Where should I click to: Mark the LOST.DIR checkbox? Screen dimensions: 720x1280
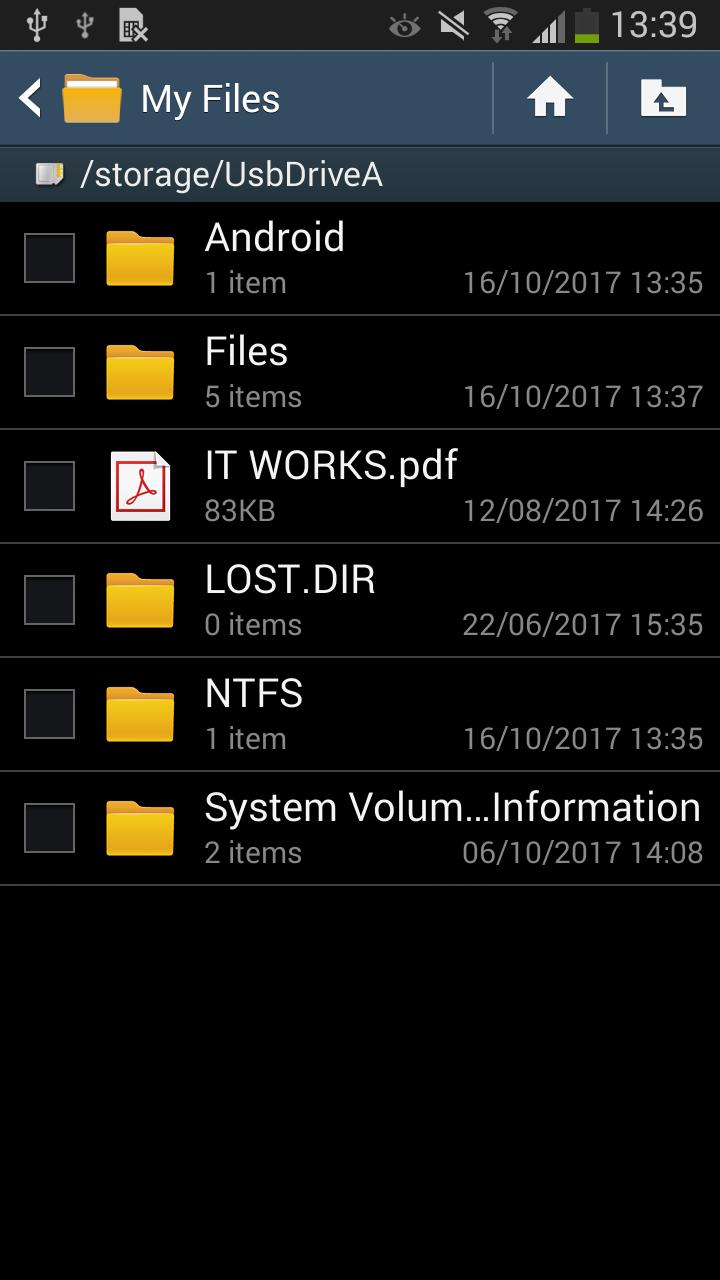click(50, 600)
